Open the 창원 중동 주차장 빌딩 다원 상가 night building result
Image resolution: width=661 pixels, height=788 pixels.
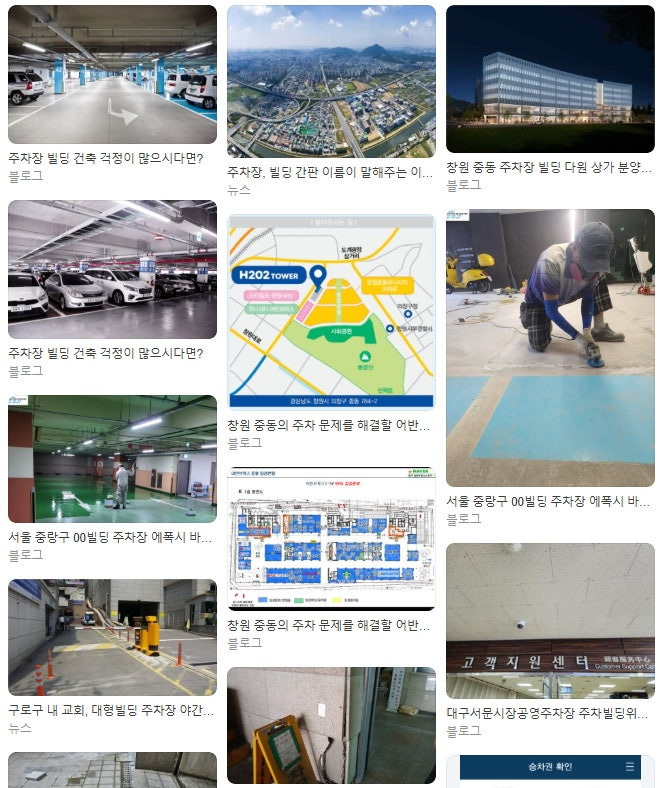(x=550, y=79)
